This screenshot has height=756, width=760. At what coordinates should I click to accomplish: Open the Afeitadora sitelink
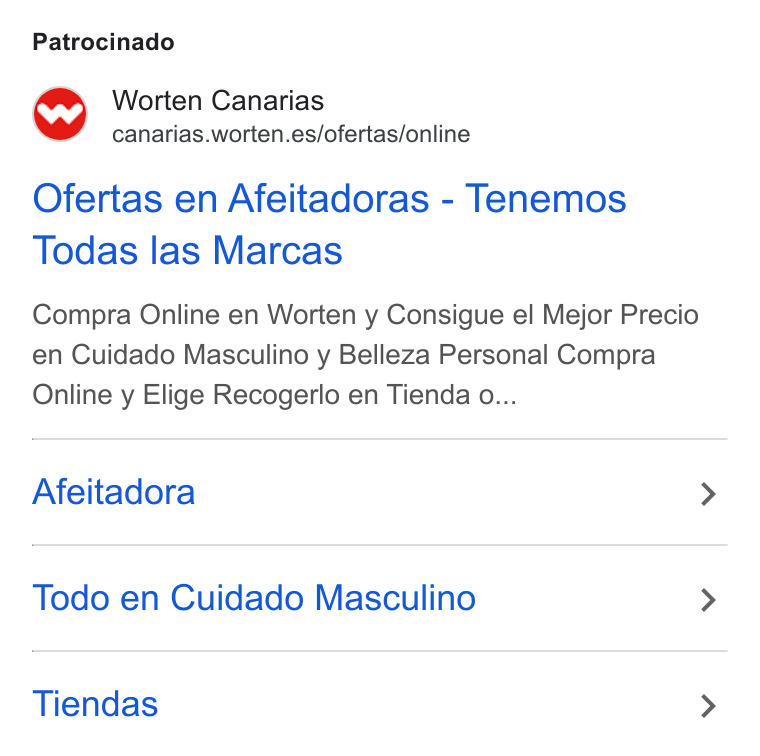click(x=380, y=492)
